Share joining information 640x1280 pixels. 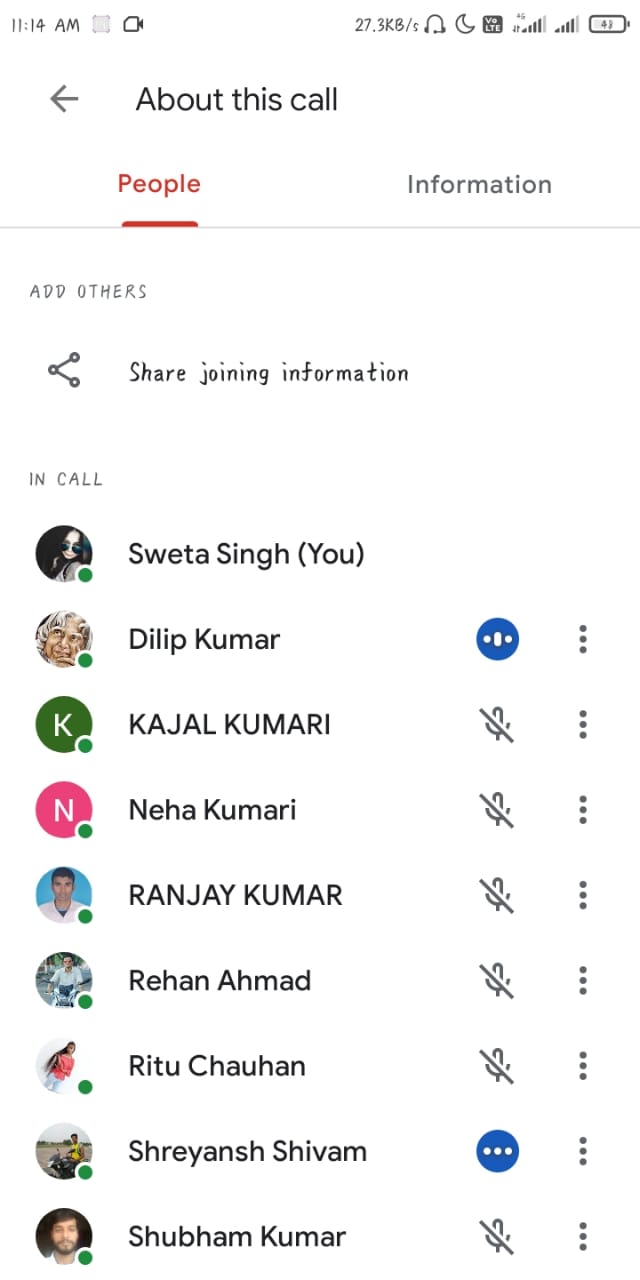point(268,373)
